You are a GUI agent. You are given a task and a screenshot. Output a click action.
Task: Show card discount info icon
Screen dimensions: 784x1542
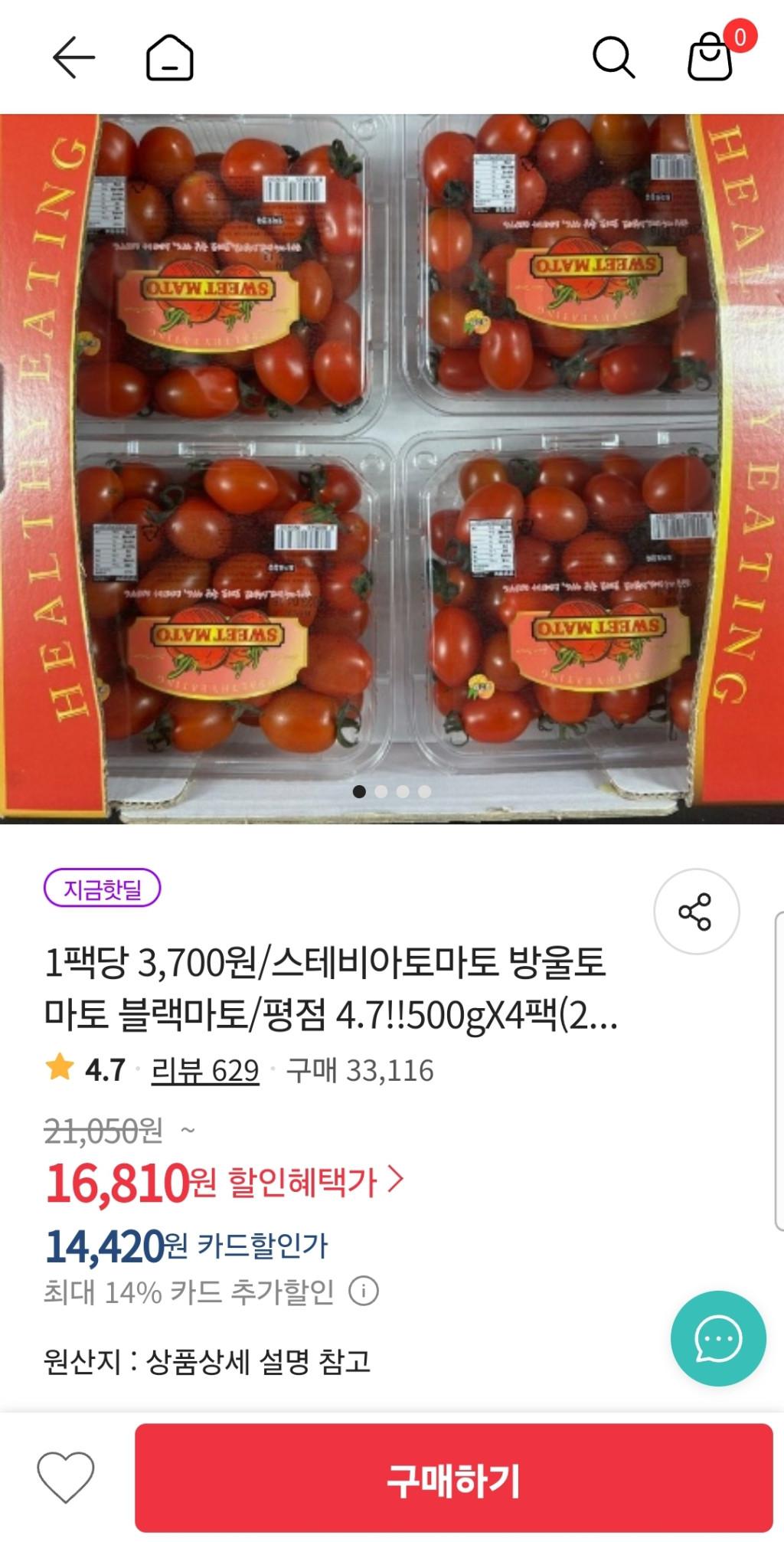(x=364, y=1292)
